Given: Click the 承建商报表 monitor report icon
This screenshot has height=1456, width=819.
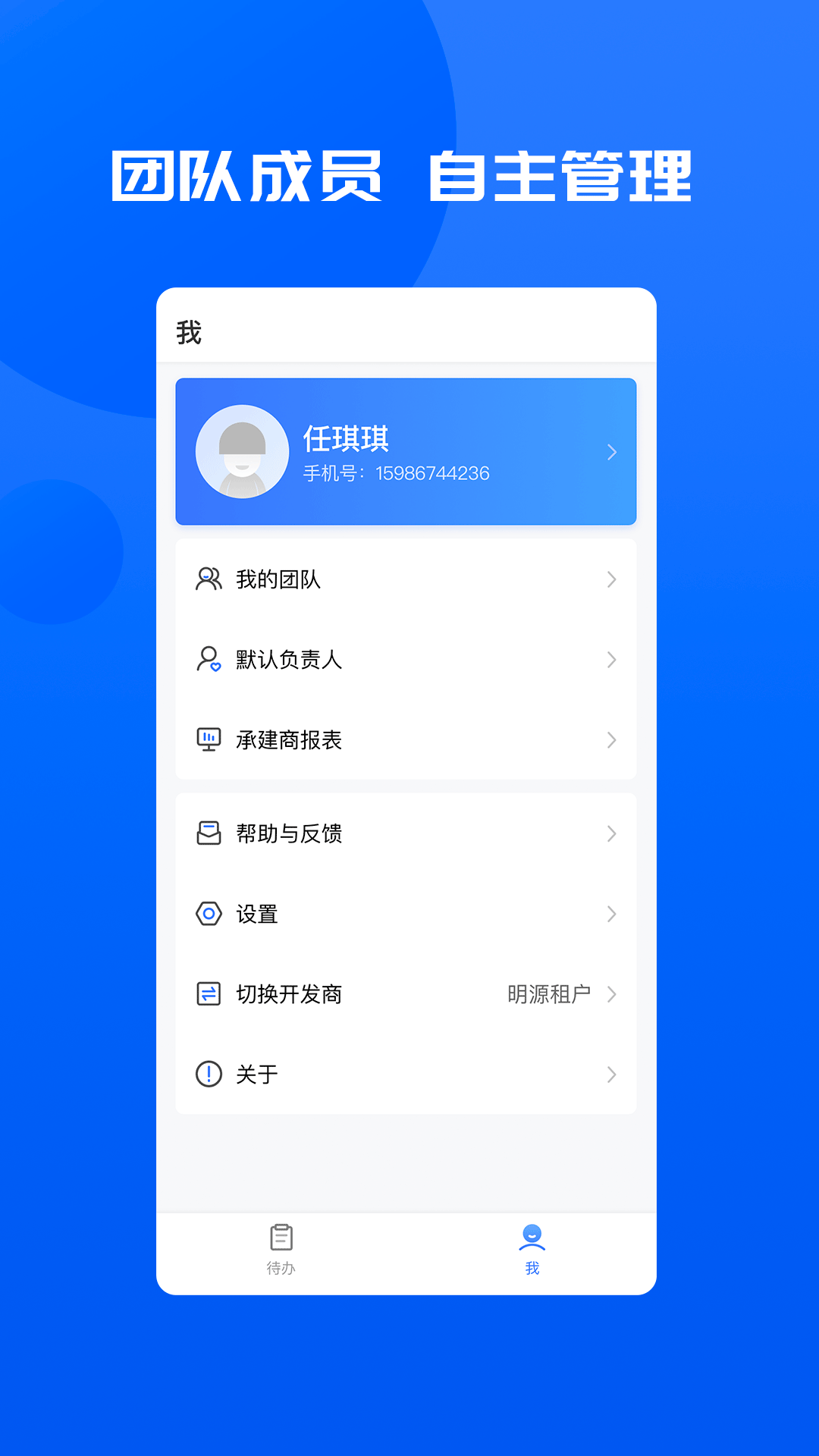Looking at the screenshot, I should click(x=208, y=740).
